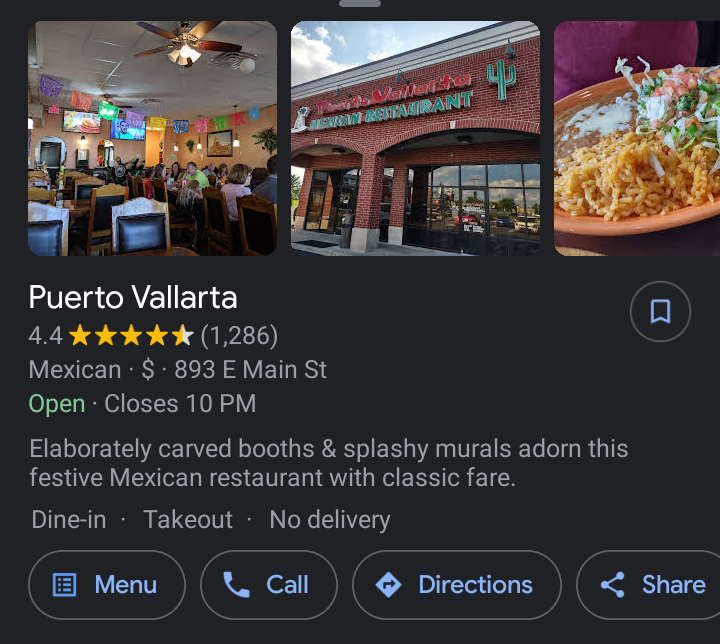Get Directions to the restaurant
Viewport: 720px width, 644px height.
456,585
